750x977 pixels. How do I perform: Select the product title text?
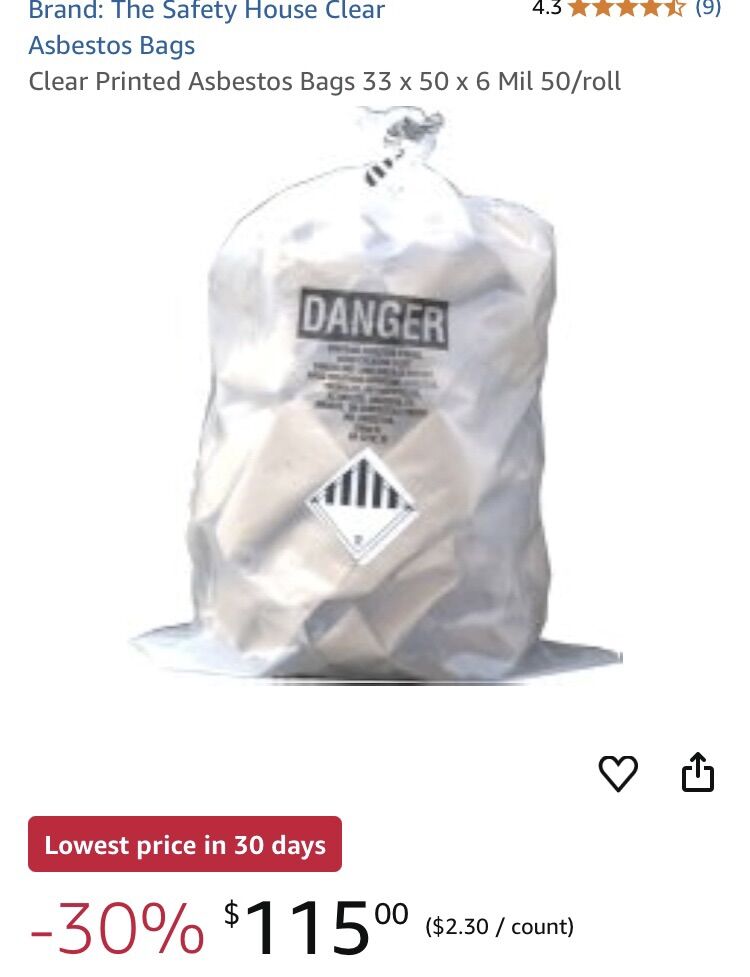click(326, 81)
